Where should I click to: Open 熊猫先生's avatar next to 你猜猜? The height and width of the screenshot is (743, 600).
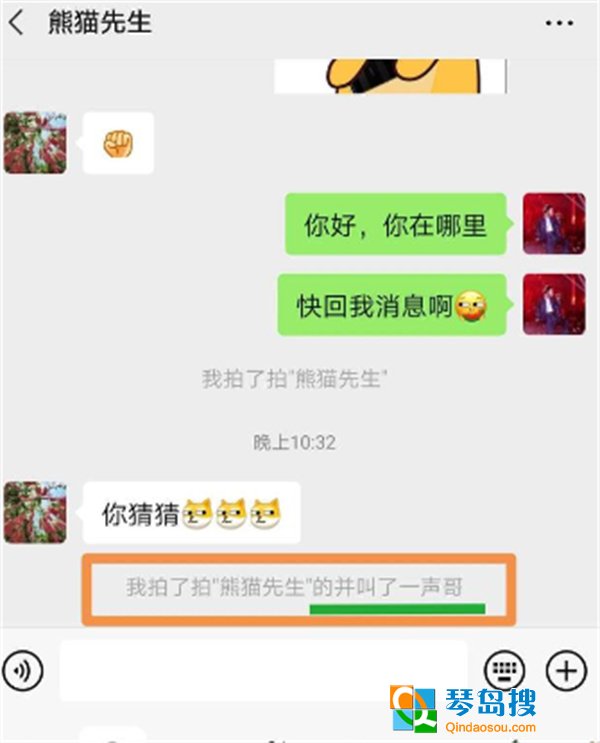(35, 512)
